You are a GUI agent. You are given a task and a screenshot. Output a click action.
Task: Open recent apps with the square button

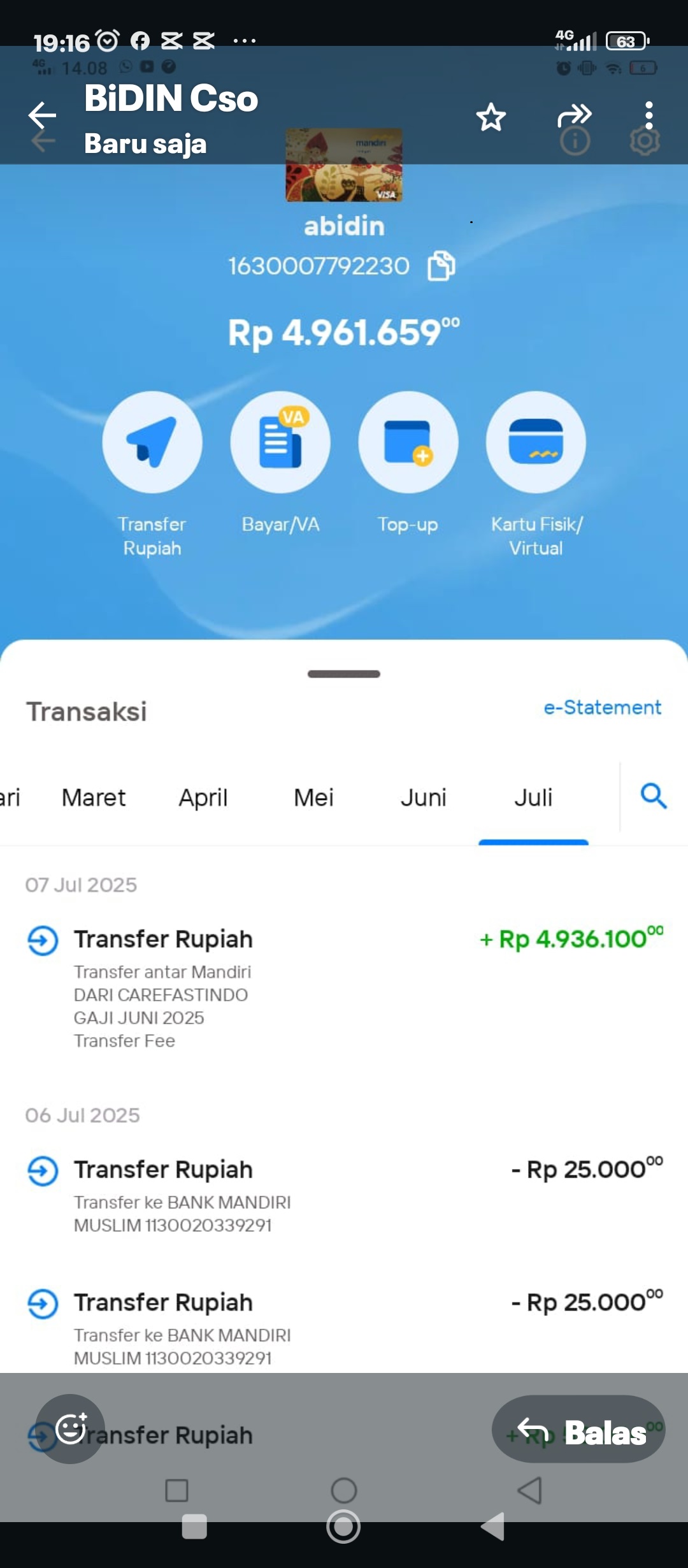pyautogui.click(x=194, y=1527)
